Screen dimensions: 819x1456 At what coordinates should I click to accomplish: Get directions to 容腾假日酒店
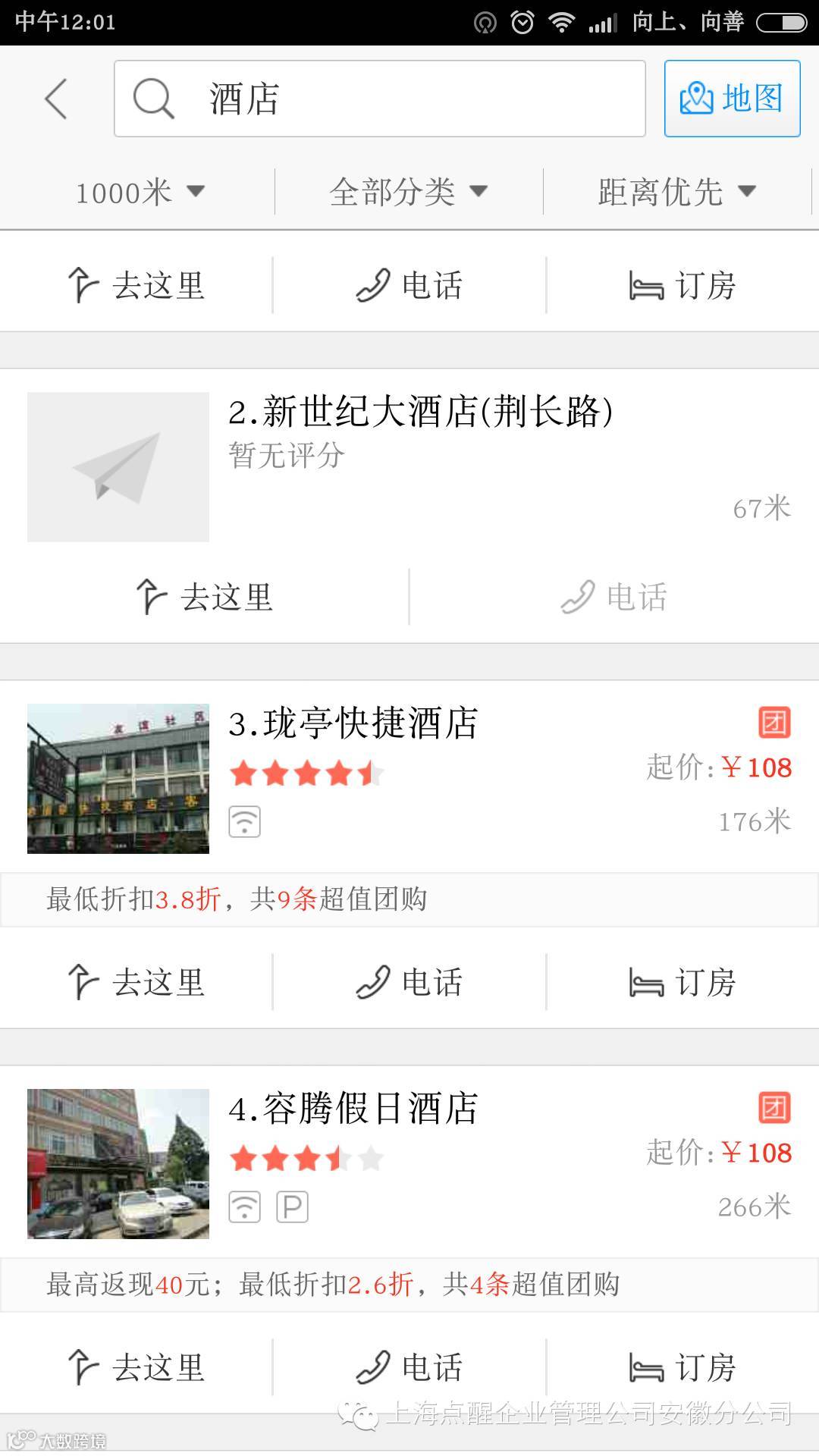(x=136, y=1368)
